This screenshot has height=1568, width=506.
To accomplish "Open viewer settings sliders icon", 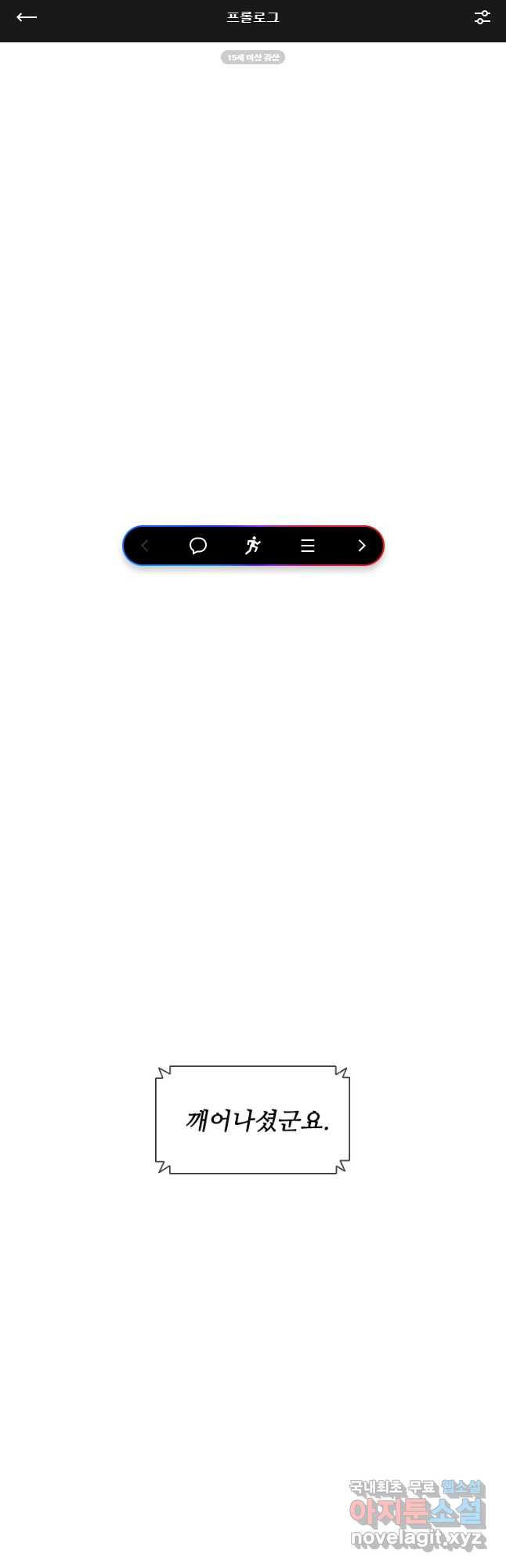I will [483, 17].
